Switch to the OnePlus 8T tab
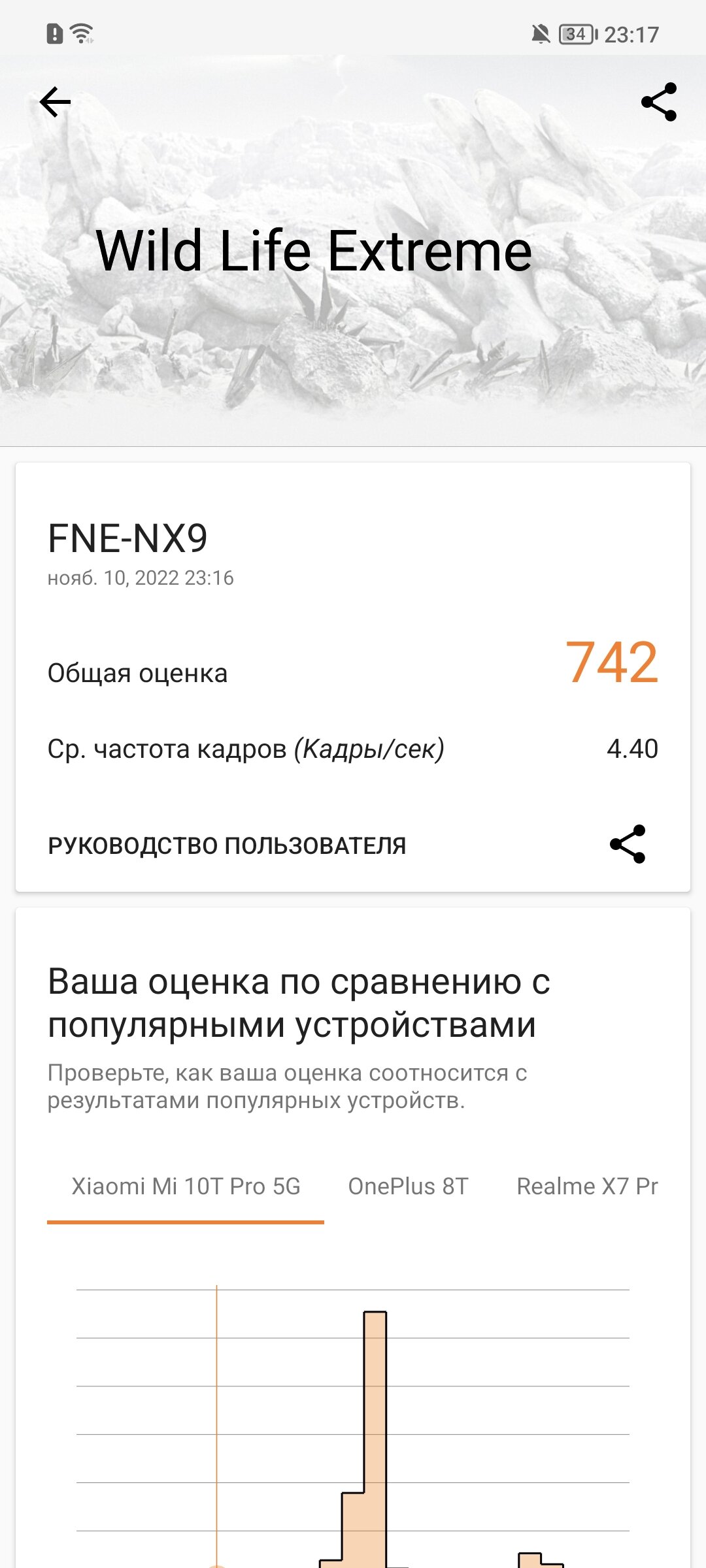706x1568 pixels. [x=408, y=1186]
